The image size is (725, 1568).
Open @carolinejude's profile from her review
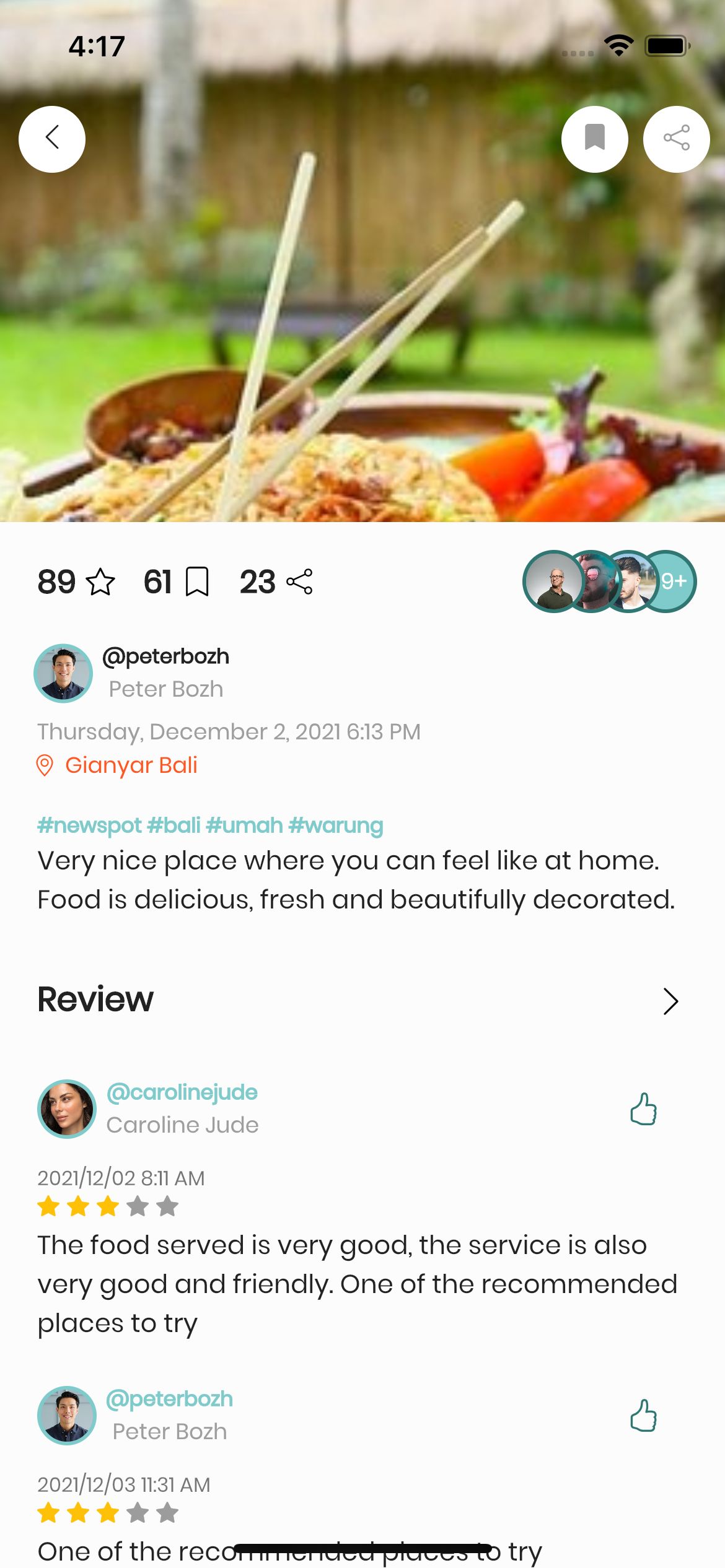pyautogui.click(x=182, y=1092)
